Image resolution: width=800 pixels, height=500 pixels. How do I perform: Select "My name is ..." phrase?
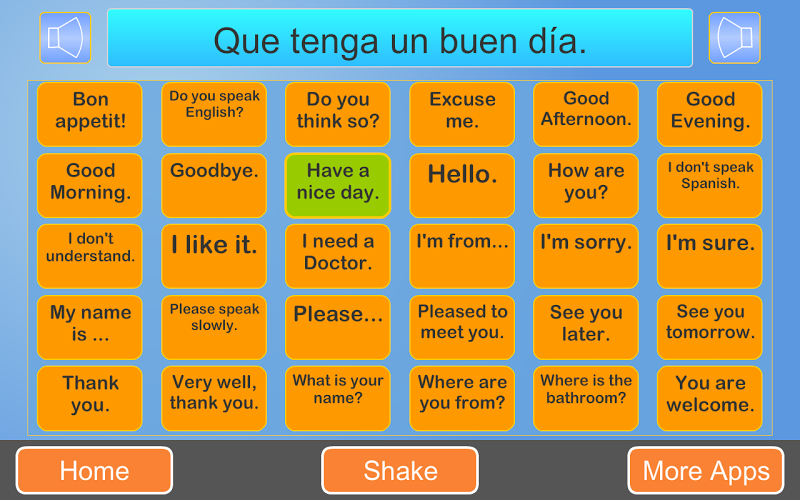90,327
